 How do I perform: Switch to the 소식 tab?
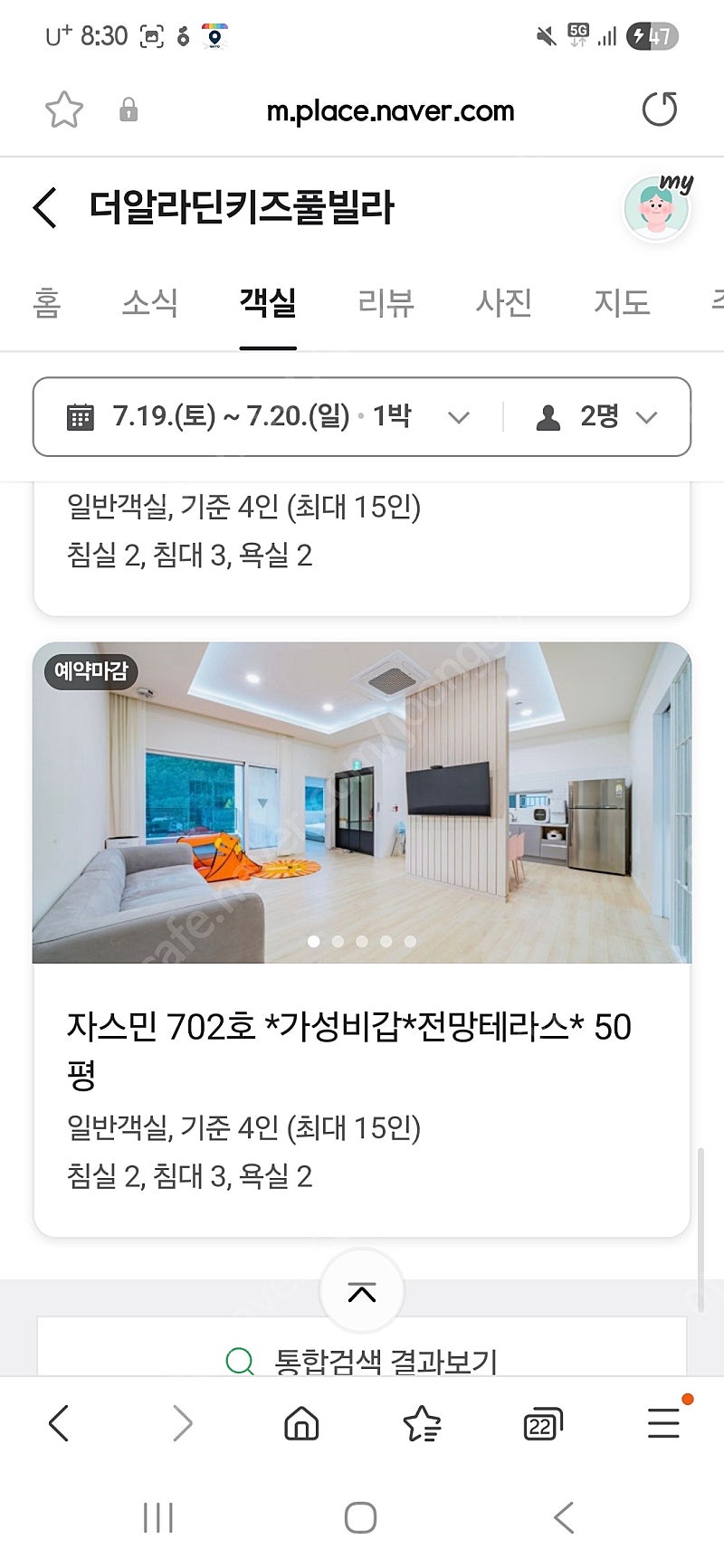click(x=150, y=302)
